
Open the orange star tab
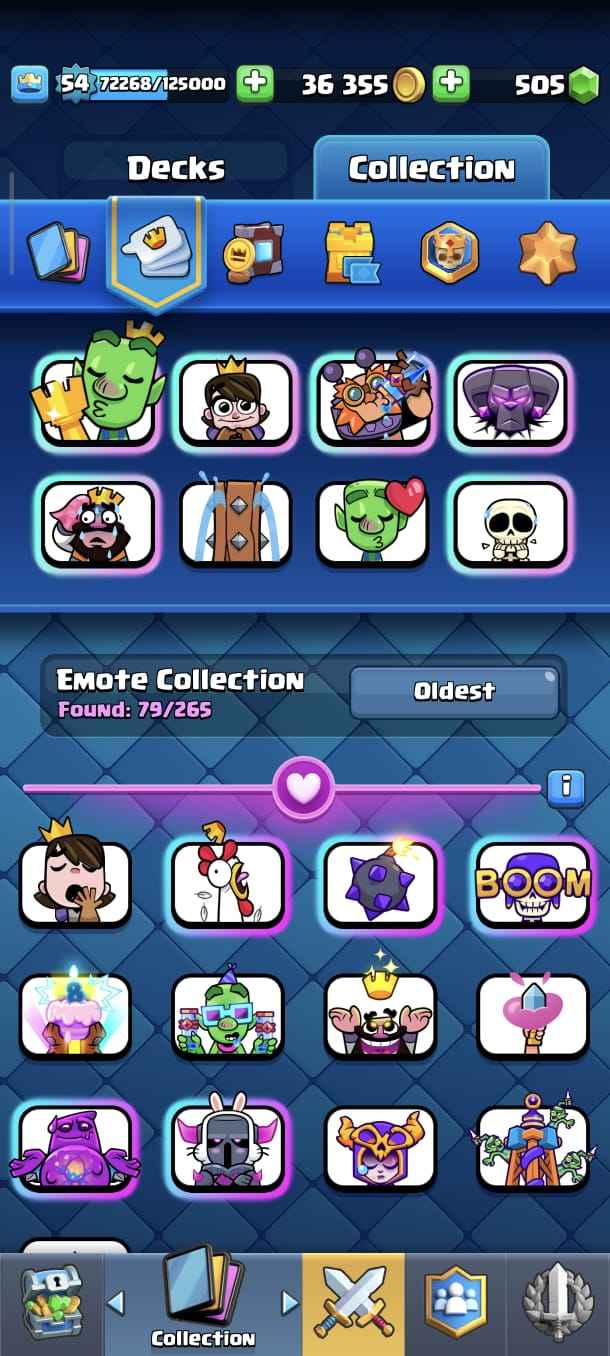547,253
